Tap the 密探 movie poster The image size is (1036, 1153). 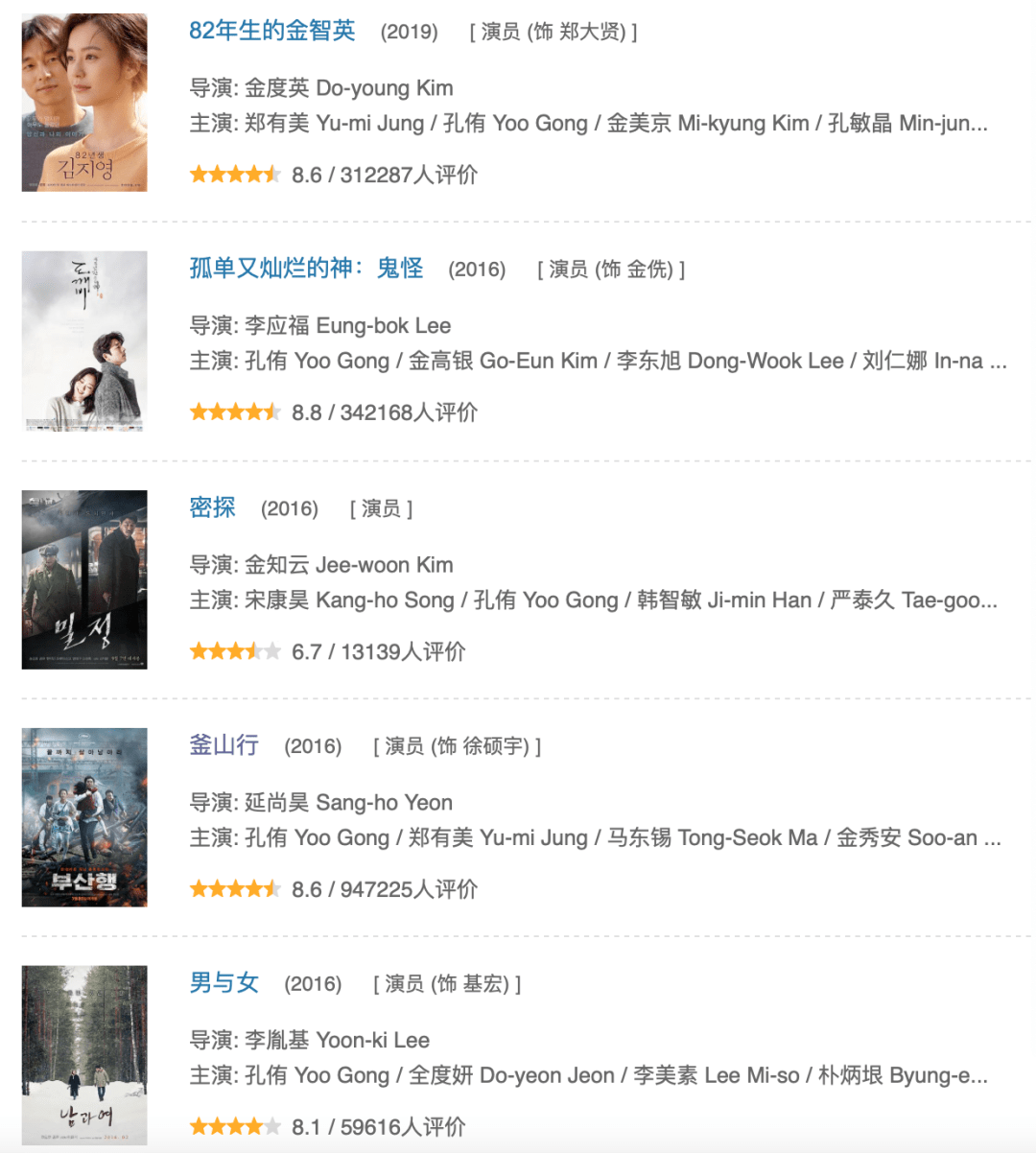click(84, 579)
